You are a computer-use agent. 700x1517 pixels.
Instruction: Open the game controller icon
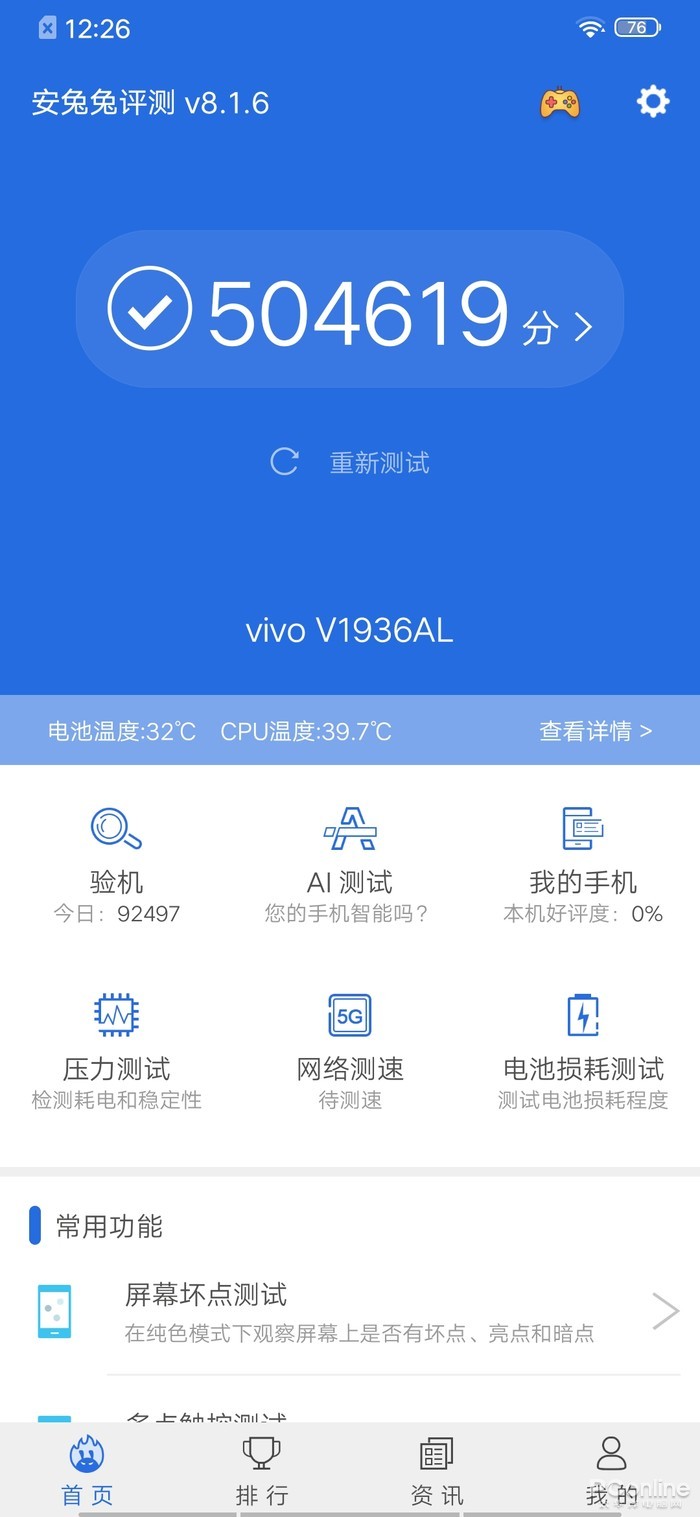pos(560,102)
